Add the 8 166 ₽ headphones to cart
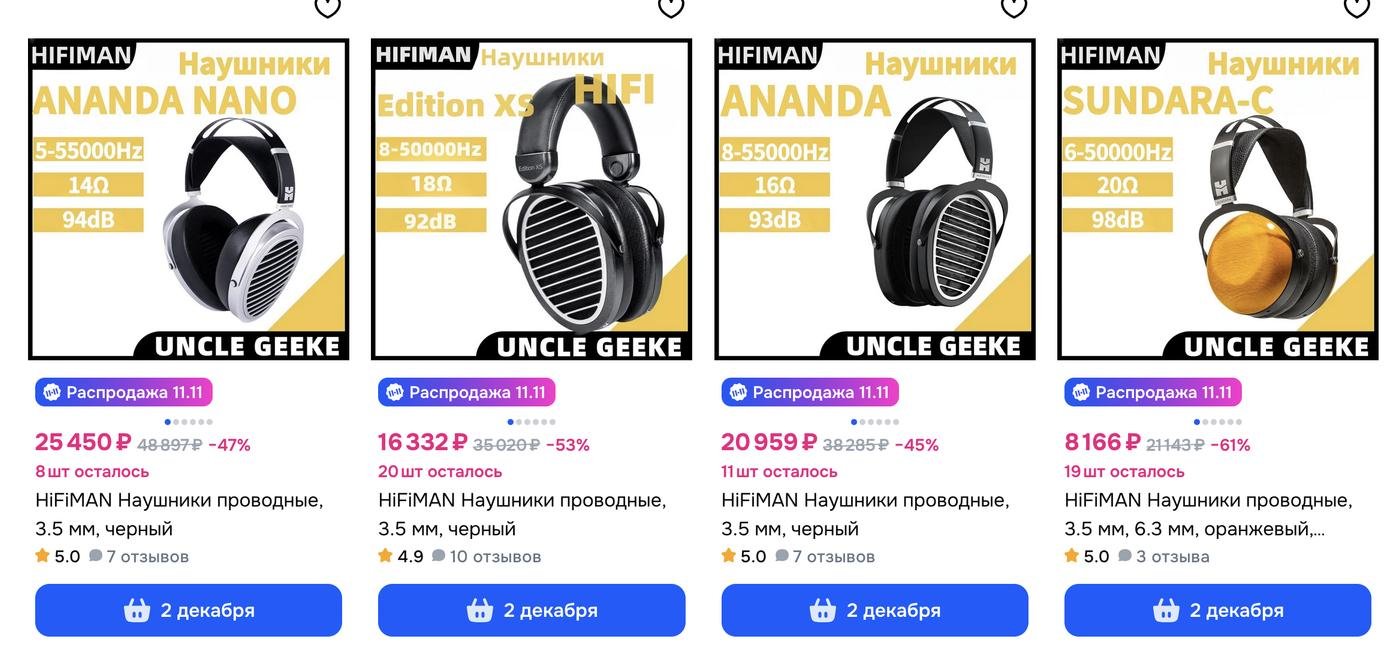The image size is (1400, 663). coord(1218,610)
